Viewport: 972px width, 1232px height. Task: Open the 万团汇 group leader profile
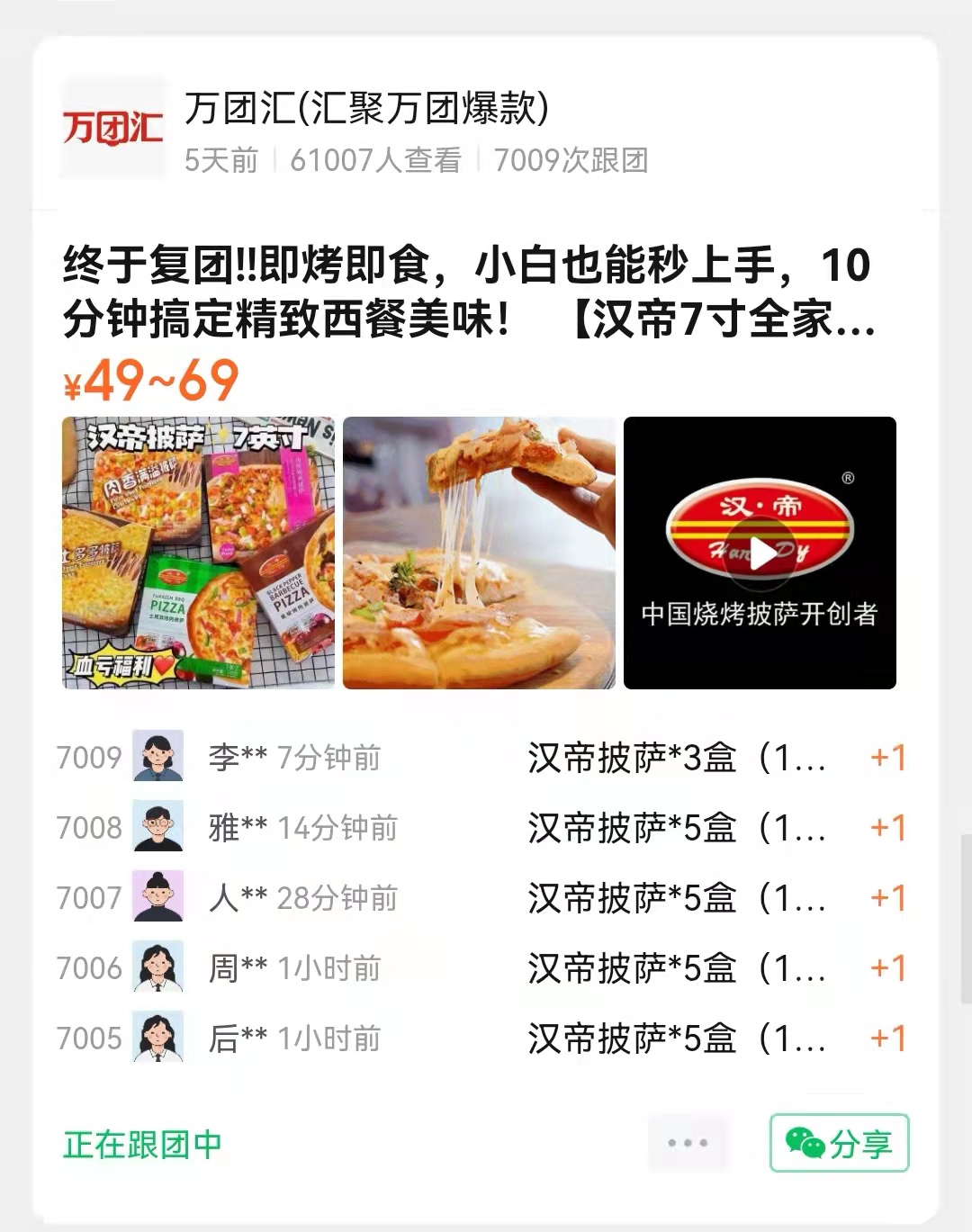pos(113,128)
